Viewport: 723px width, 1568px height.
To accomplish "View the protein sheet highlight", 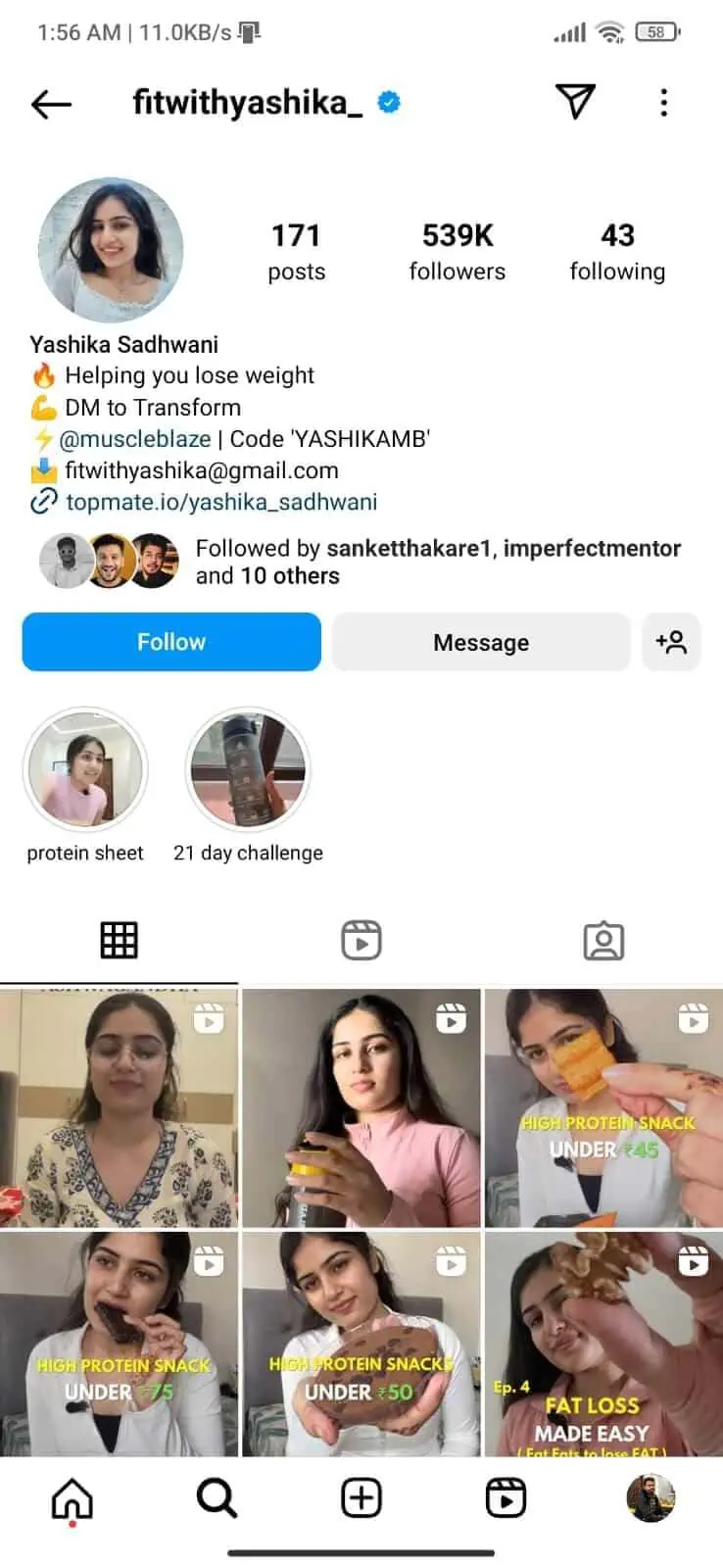I will (85, 770).
